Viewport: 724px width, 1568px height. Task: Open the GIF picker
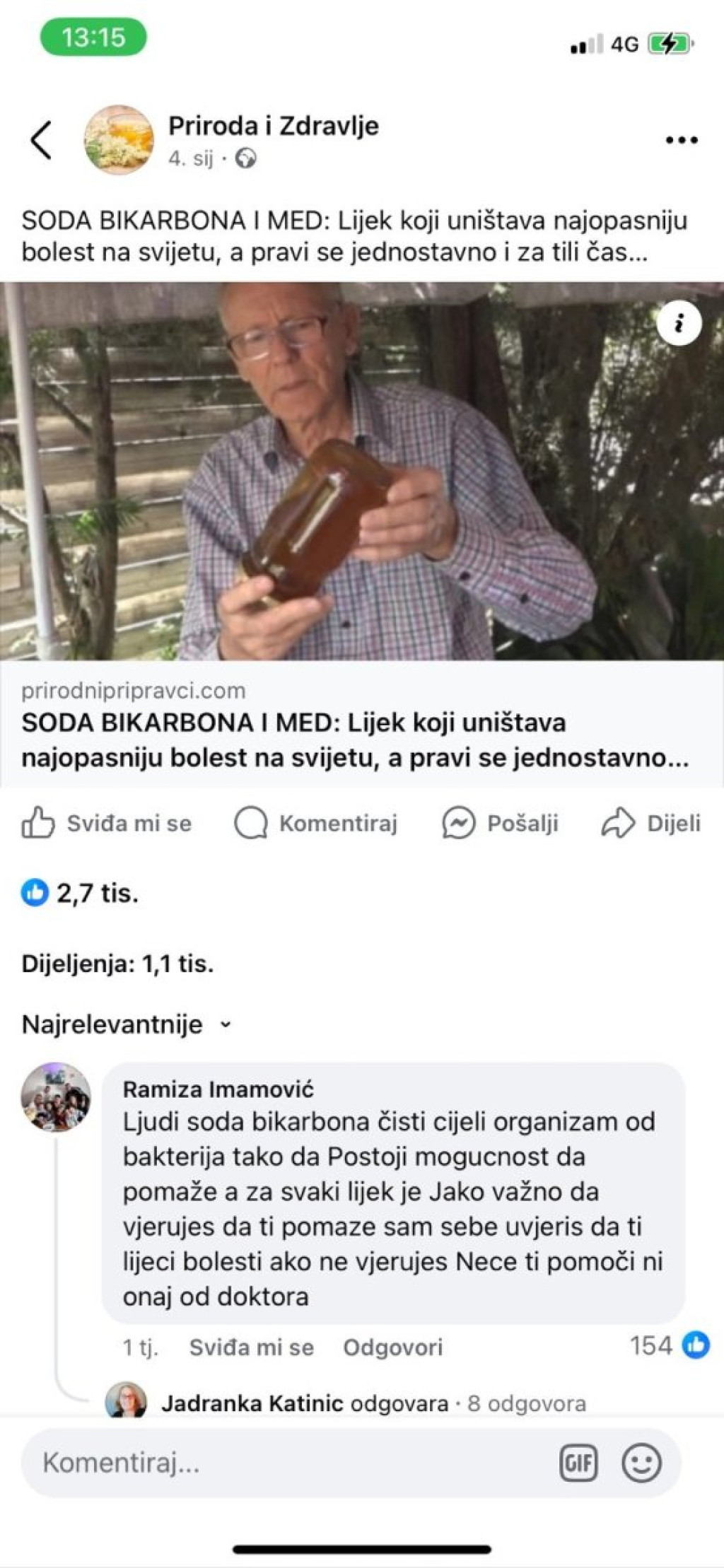tap(578, 1463)
